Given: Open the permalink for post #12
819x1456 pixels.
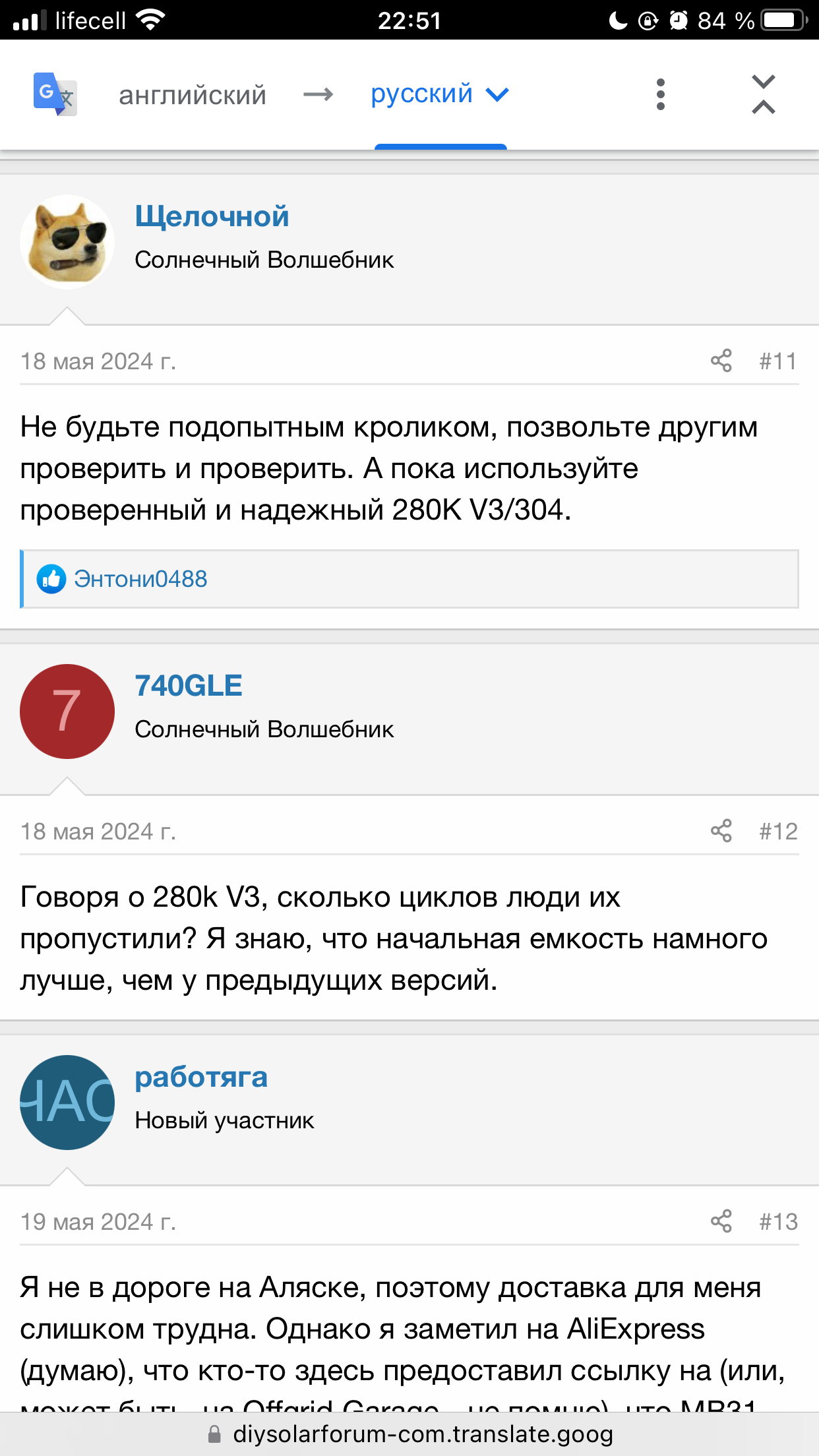Looking at the screenshot, I should click(778, 832).
